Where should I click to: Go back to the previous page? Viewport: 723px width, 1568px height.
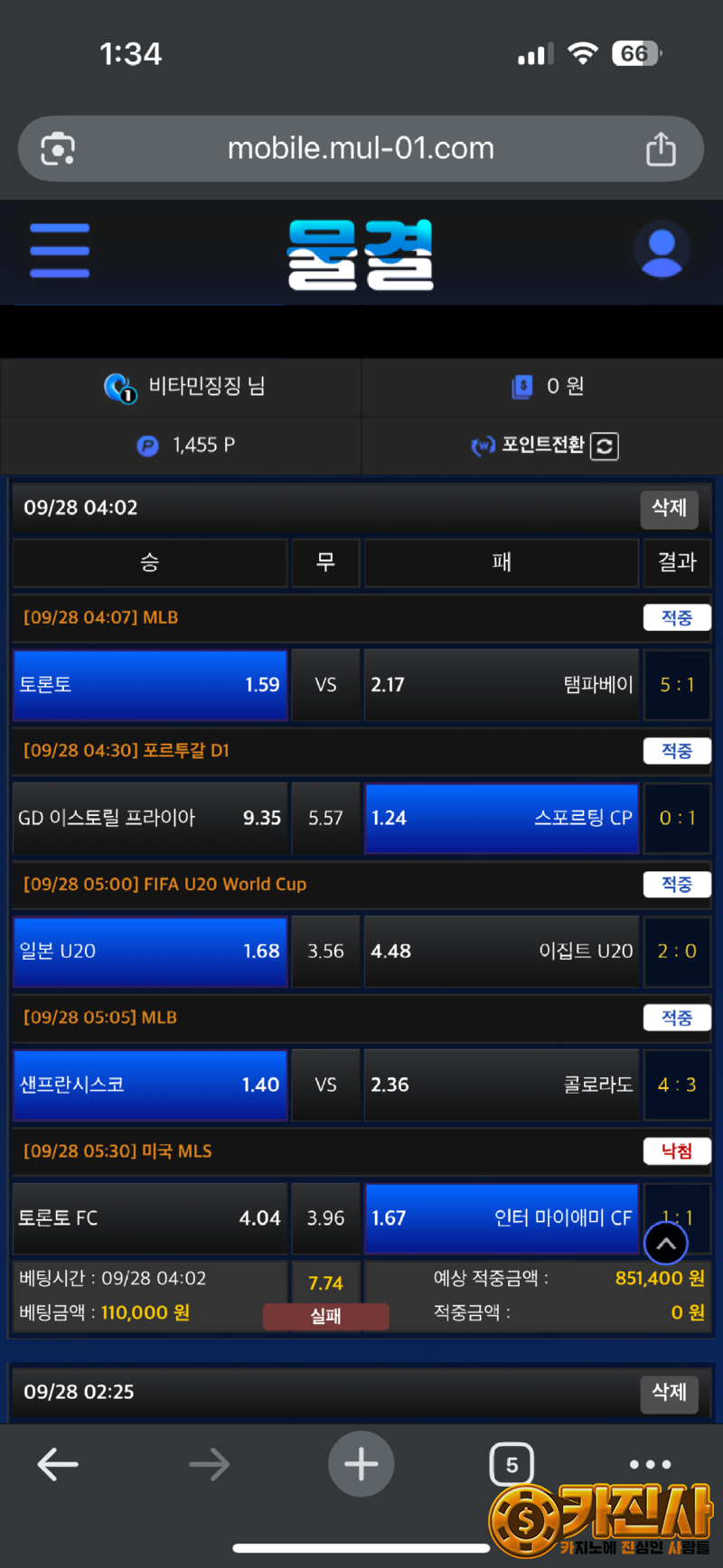click(58, 1464)
